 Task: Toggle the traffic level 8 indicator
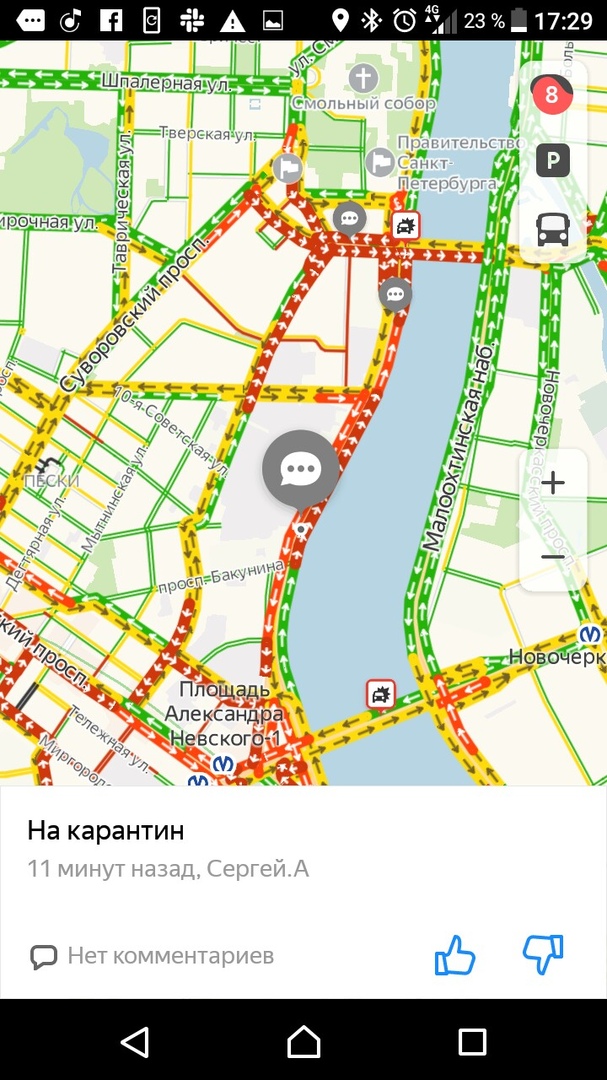coord(551,96)
